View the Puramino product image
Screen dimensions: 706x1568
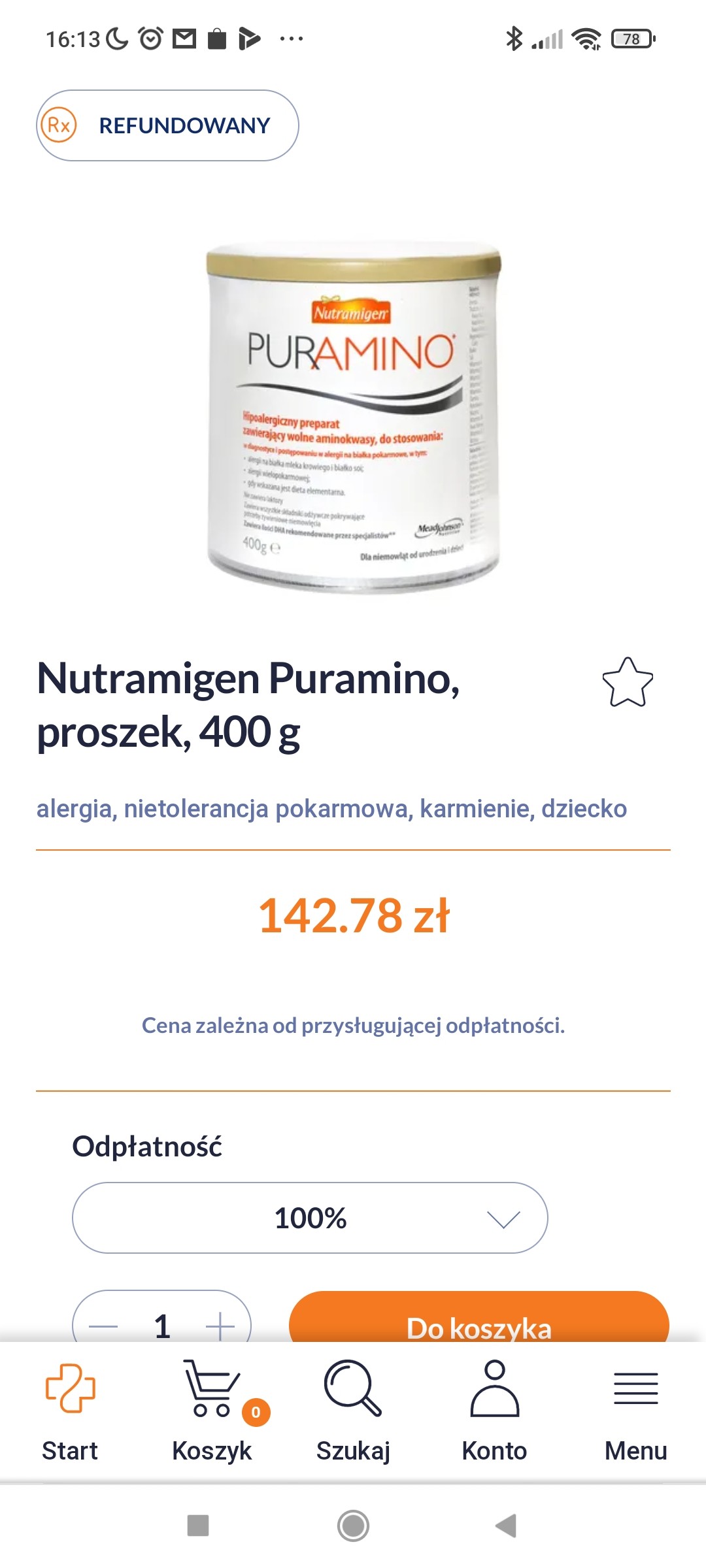click(x=353, y=418)
